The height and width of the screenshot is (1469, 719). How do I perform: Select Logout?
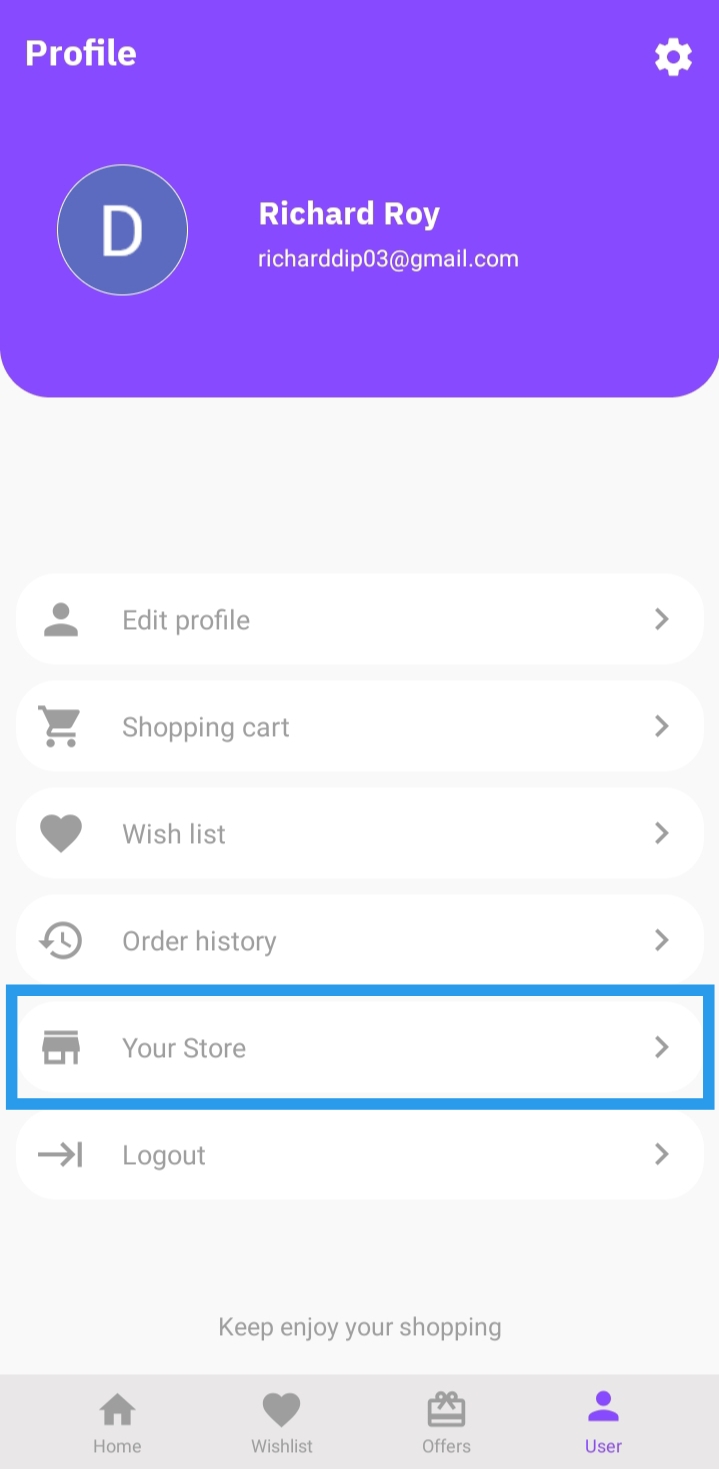coord(360,1155)
